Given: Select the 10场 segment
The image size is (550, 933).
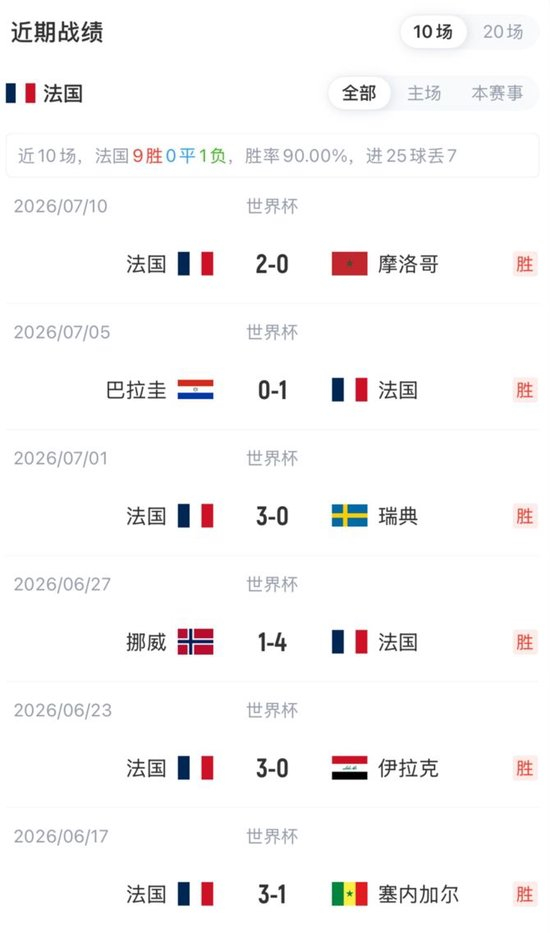Looking at the screenshot, I should (433, 32).
